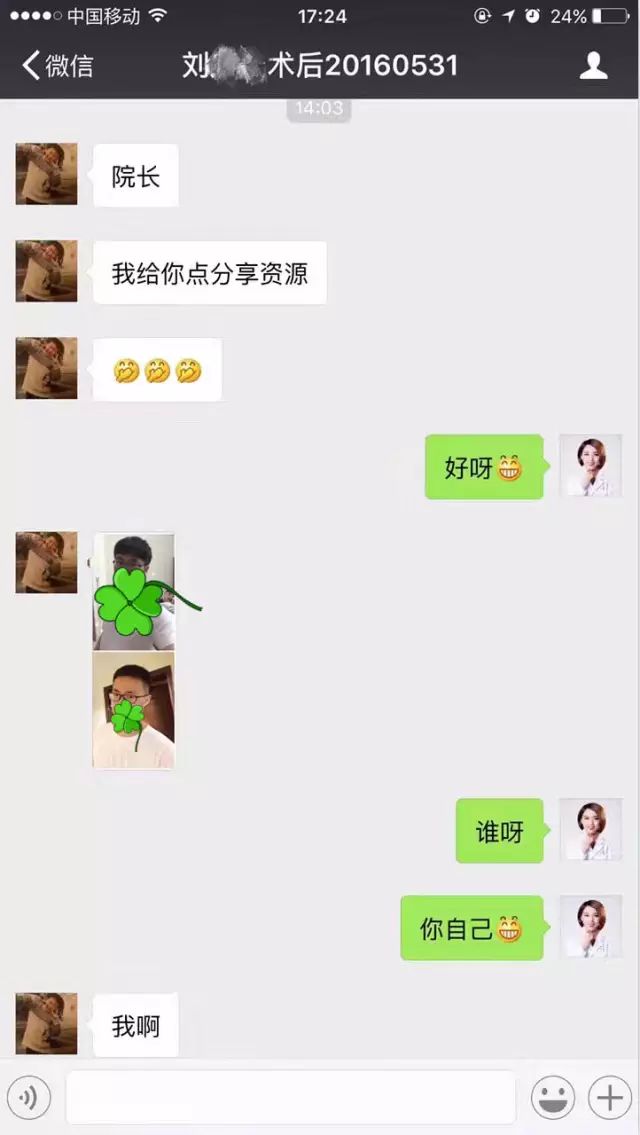Viewport: 640px width, 1135px height.
Task: Open the first shared photo with large clover
Action: point(134,591)
